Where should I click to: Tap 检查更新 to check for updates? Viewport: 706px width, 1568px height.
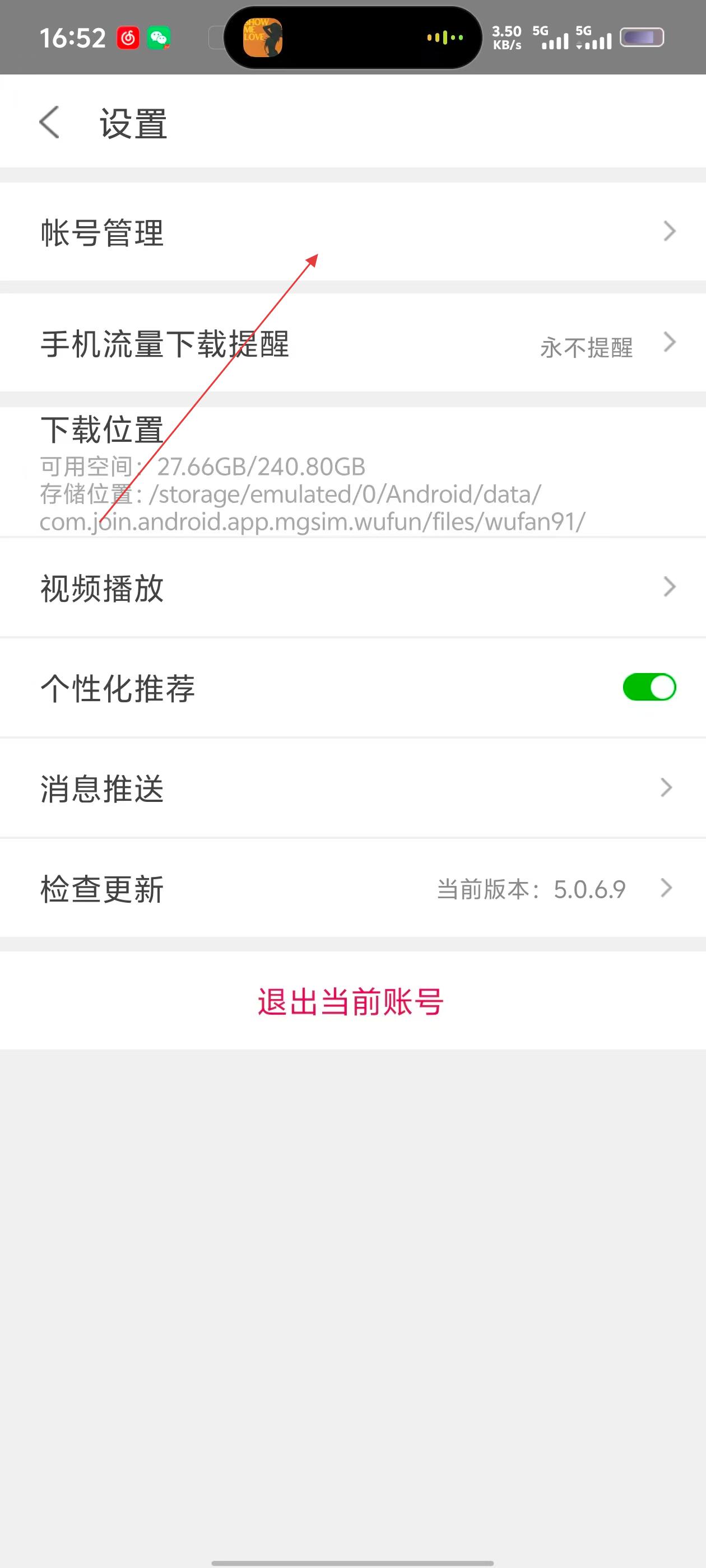coord(352,889)
